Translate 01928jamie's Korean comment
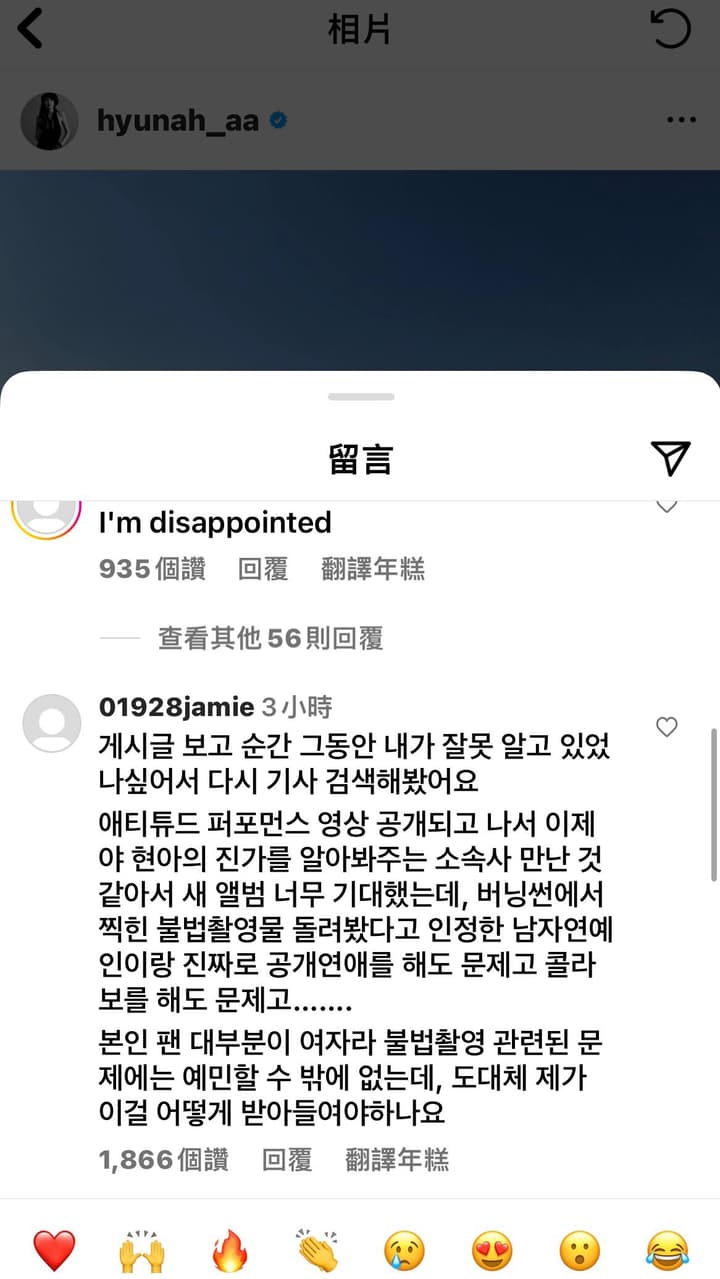Viewport: 720px width, 1279px height. (397, 1159)
